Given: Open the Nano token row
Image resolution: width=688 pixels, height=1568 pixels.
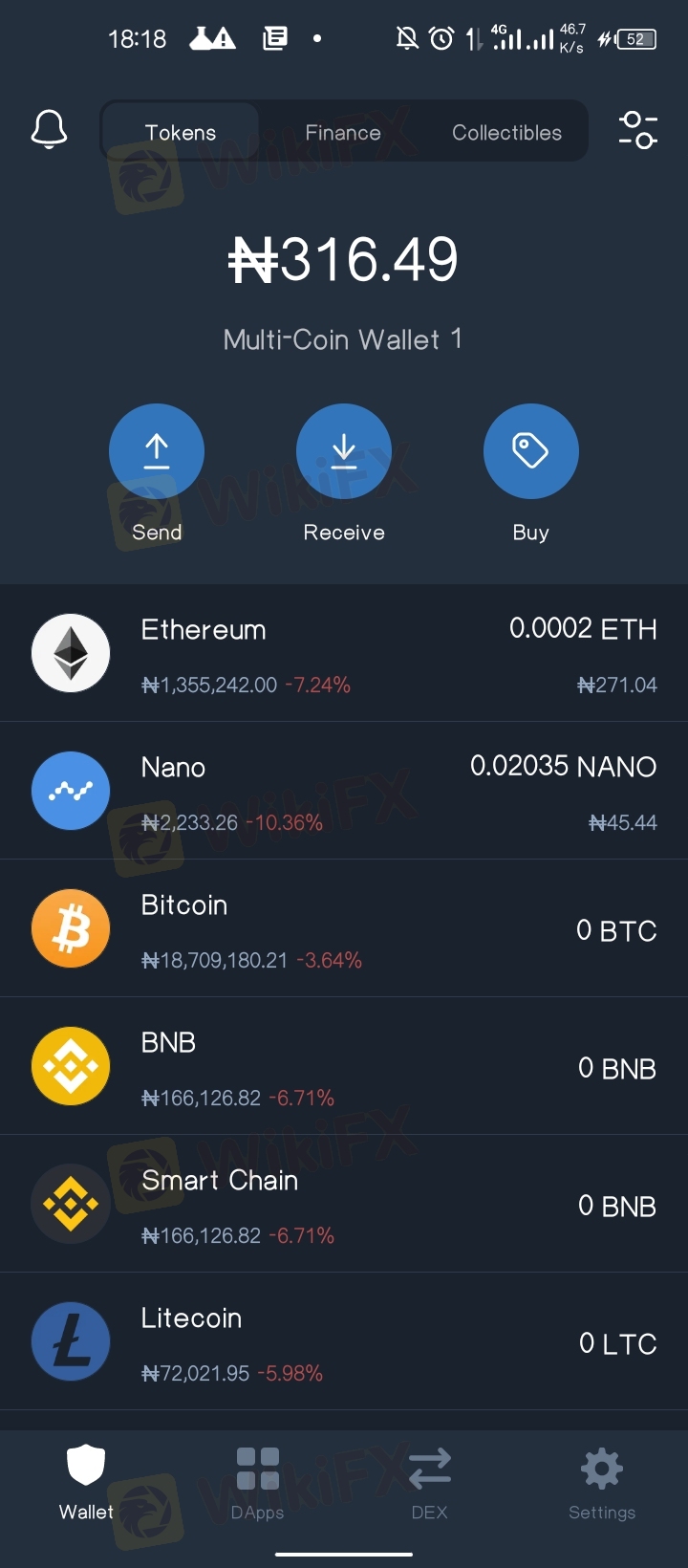Looking at the screenshot, I should coord(344,791).
